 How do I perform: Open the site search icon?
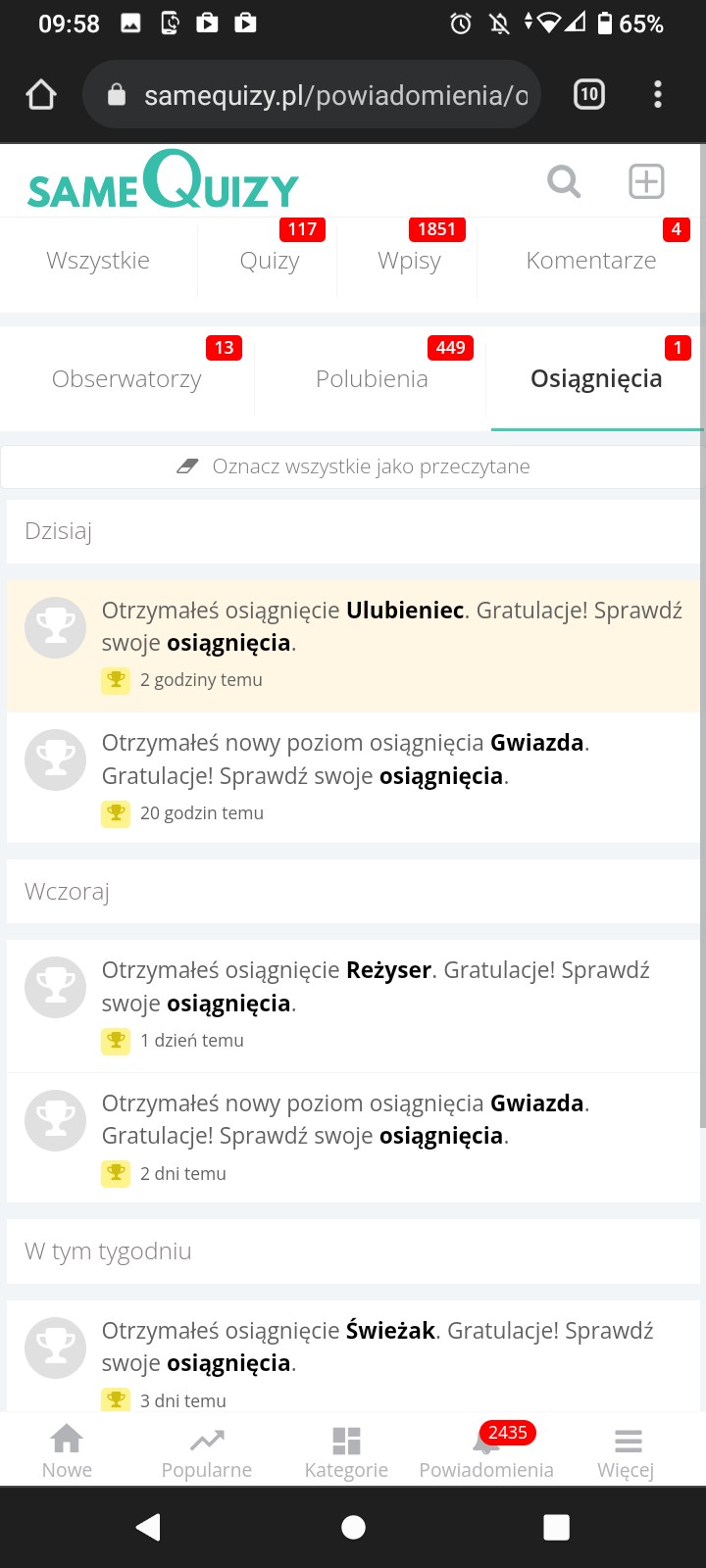coord(563,181)
